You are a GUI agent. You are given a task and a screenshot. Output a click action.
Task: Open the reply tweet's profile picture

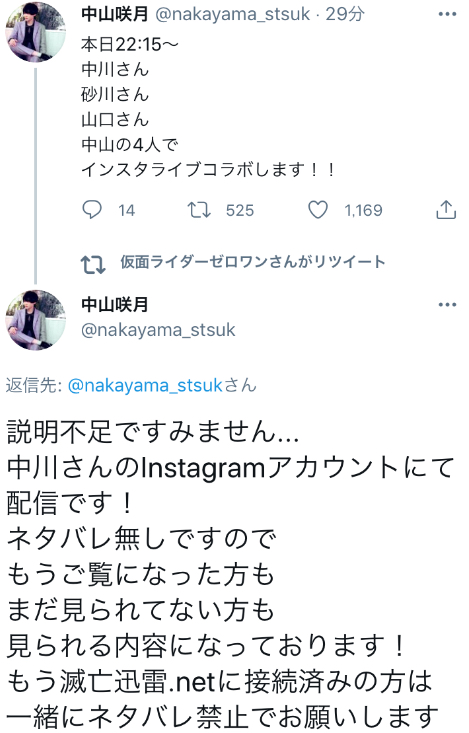[x=36, y=320]
